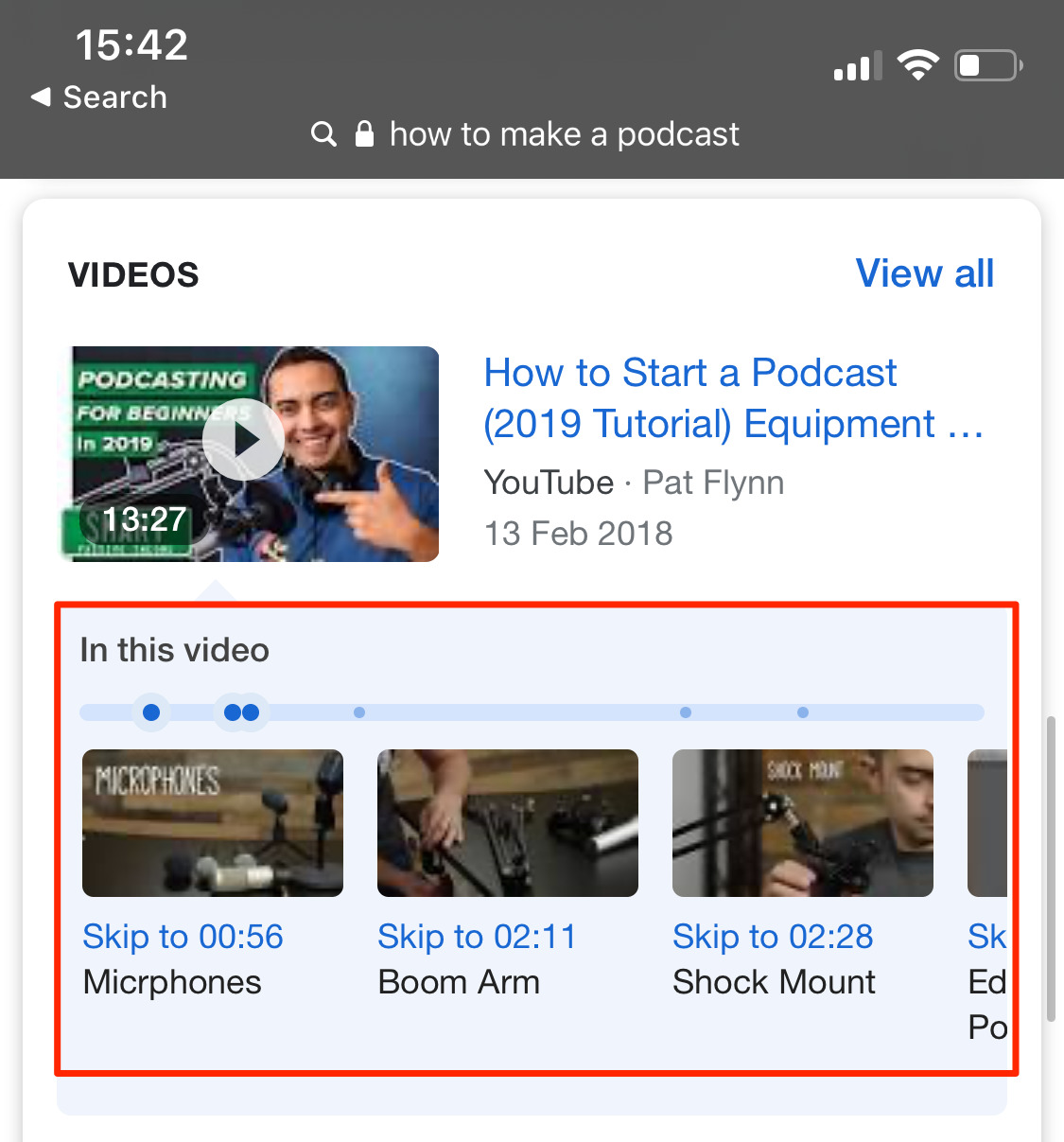Image resolution: width=1064 pixels, height=1142 pixels.
Task: Click the cellular signal strength icon
Action: tap(856, 64)
